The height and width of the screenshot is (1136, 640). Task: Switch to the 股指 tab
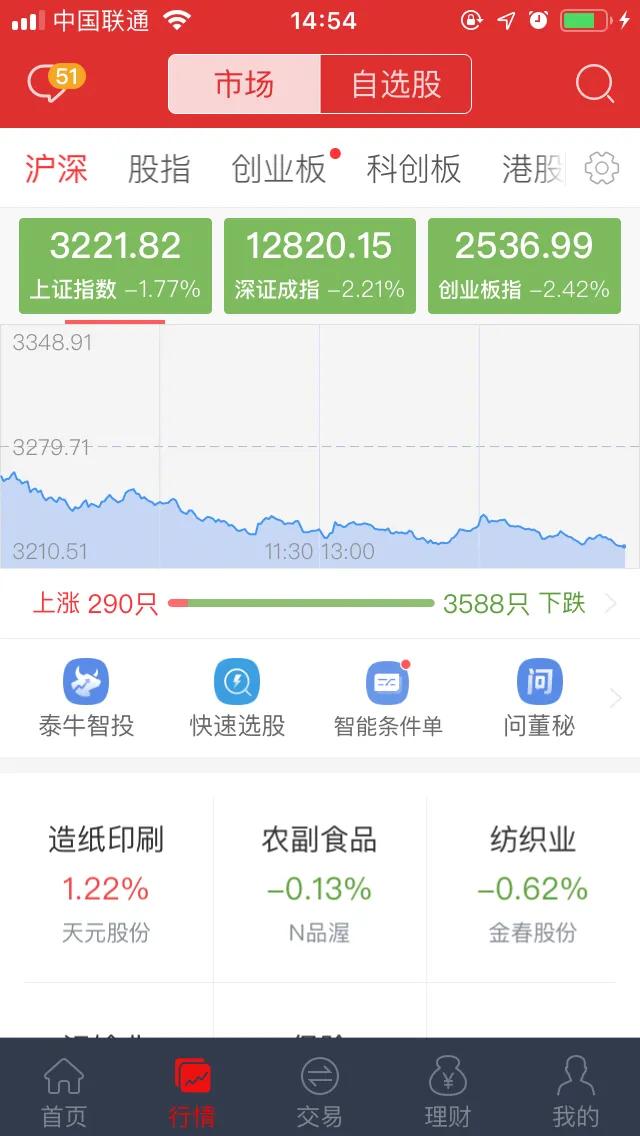pyautogui.click(x=159, y=169)
